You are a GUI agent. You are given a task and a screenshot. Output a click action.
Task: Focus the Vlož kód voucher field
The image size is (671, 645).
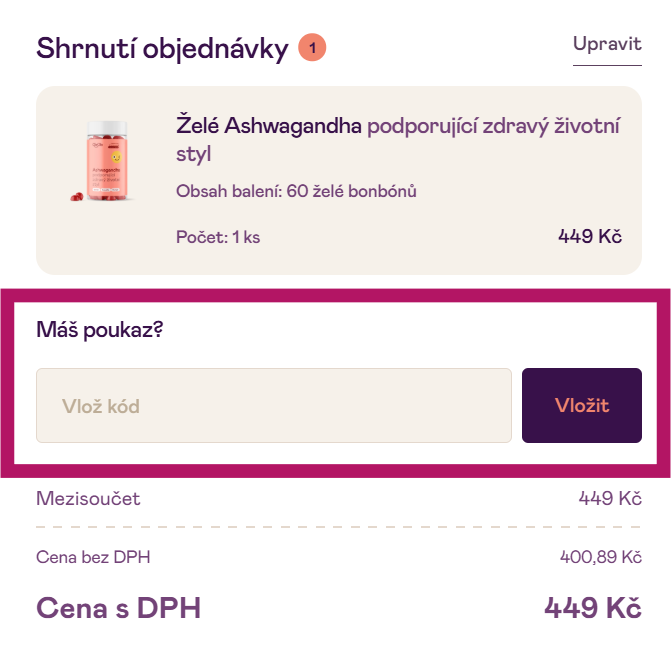coord(273,406)
